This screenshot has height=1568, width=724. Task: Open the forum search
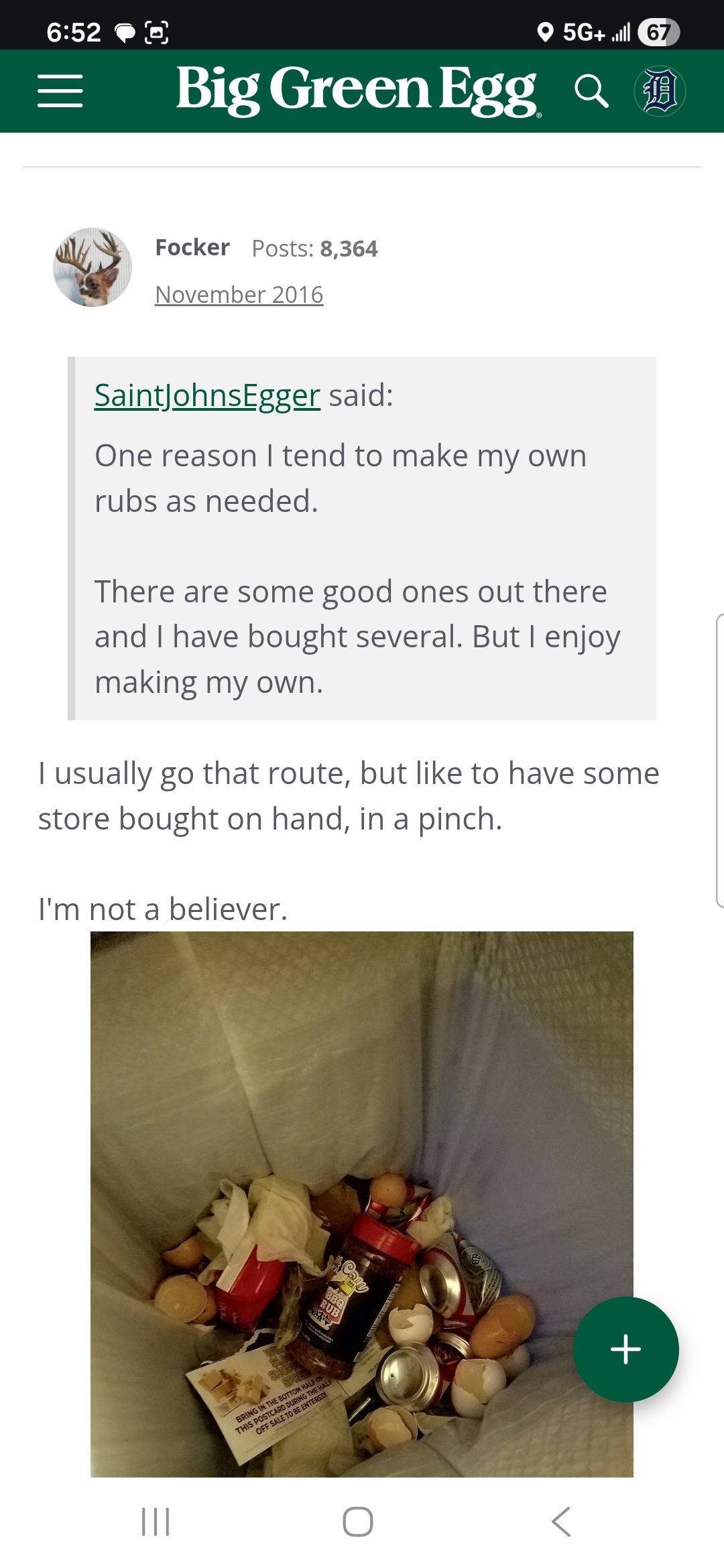(591, 91)
